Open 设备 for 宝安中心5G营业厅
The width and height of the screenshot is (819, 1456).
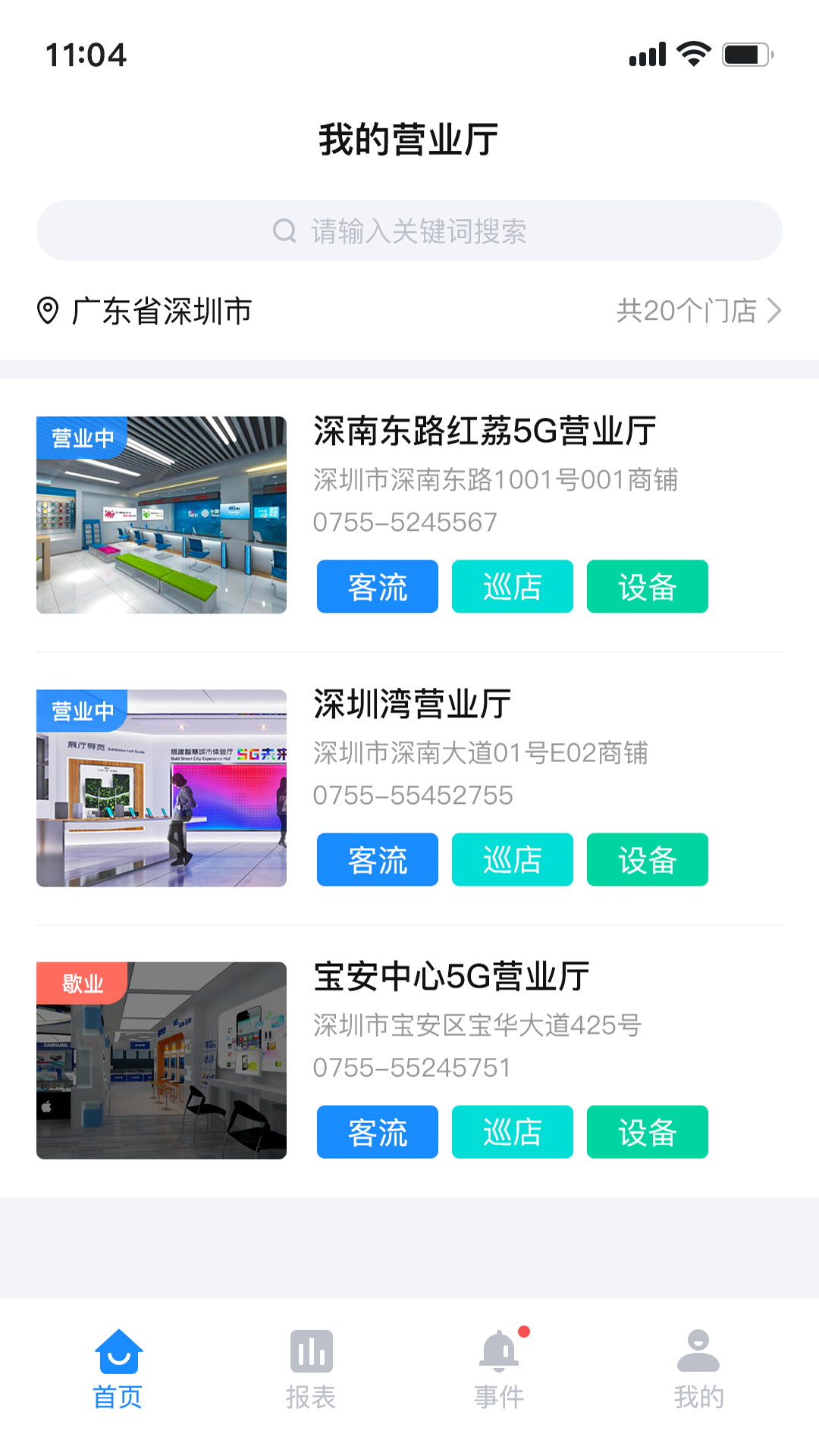(646, 1132)
